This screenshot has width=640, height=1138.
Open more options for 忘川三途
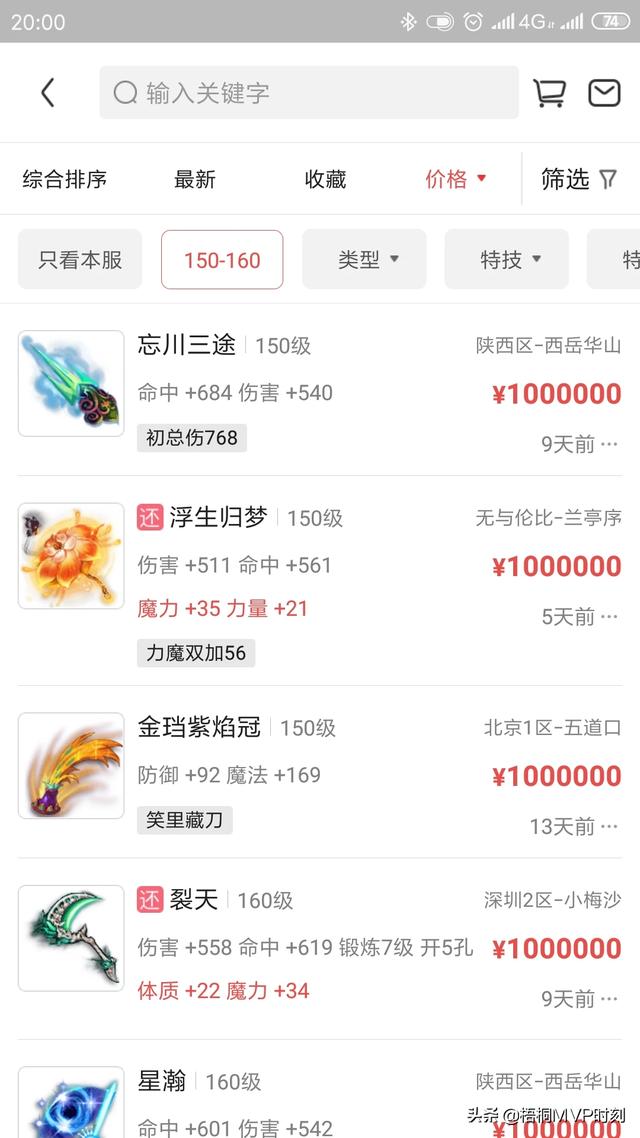610,444
